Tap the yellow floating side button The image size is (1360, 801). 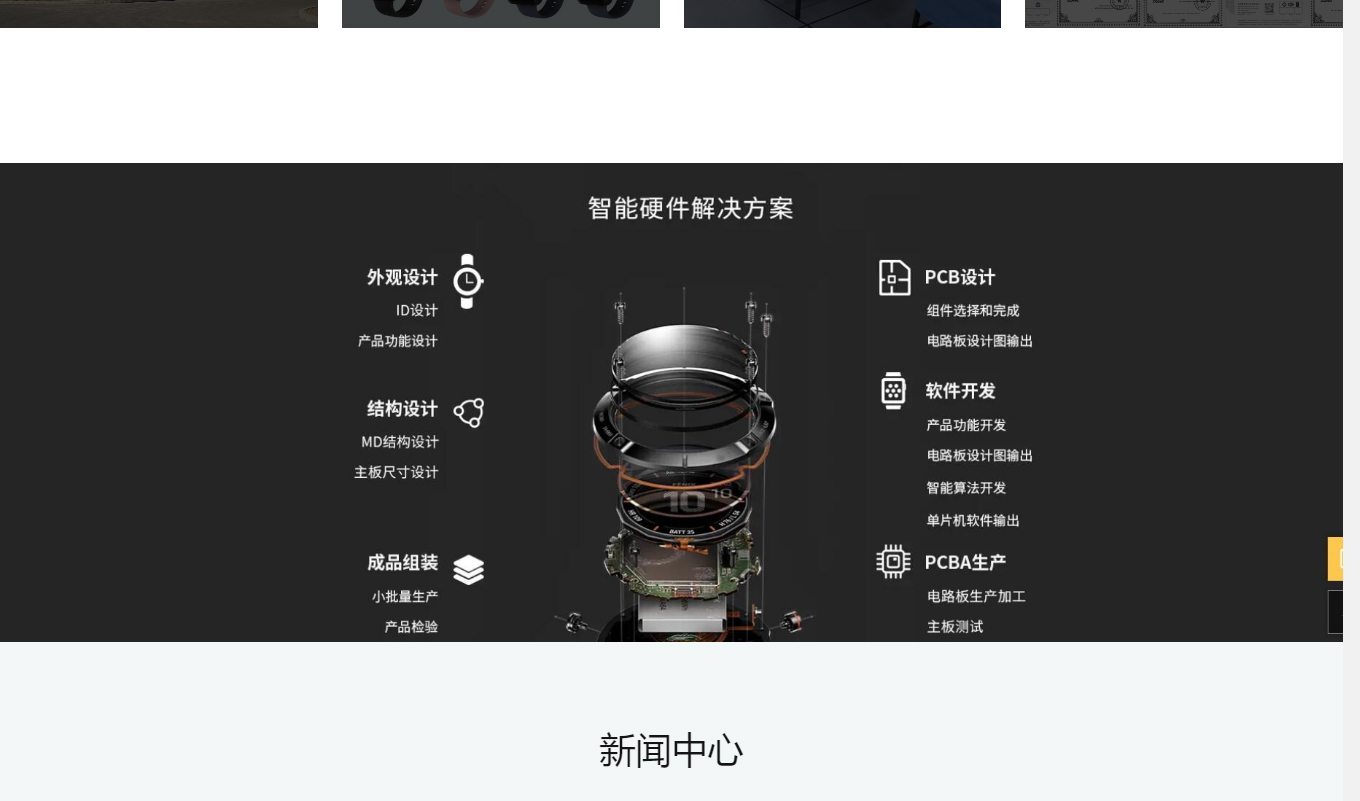pos(1335,559)
